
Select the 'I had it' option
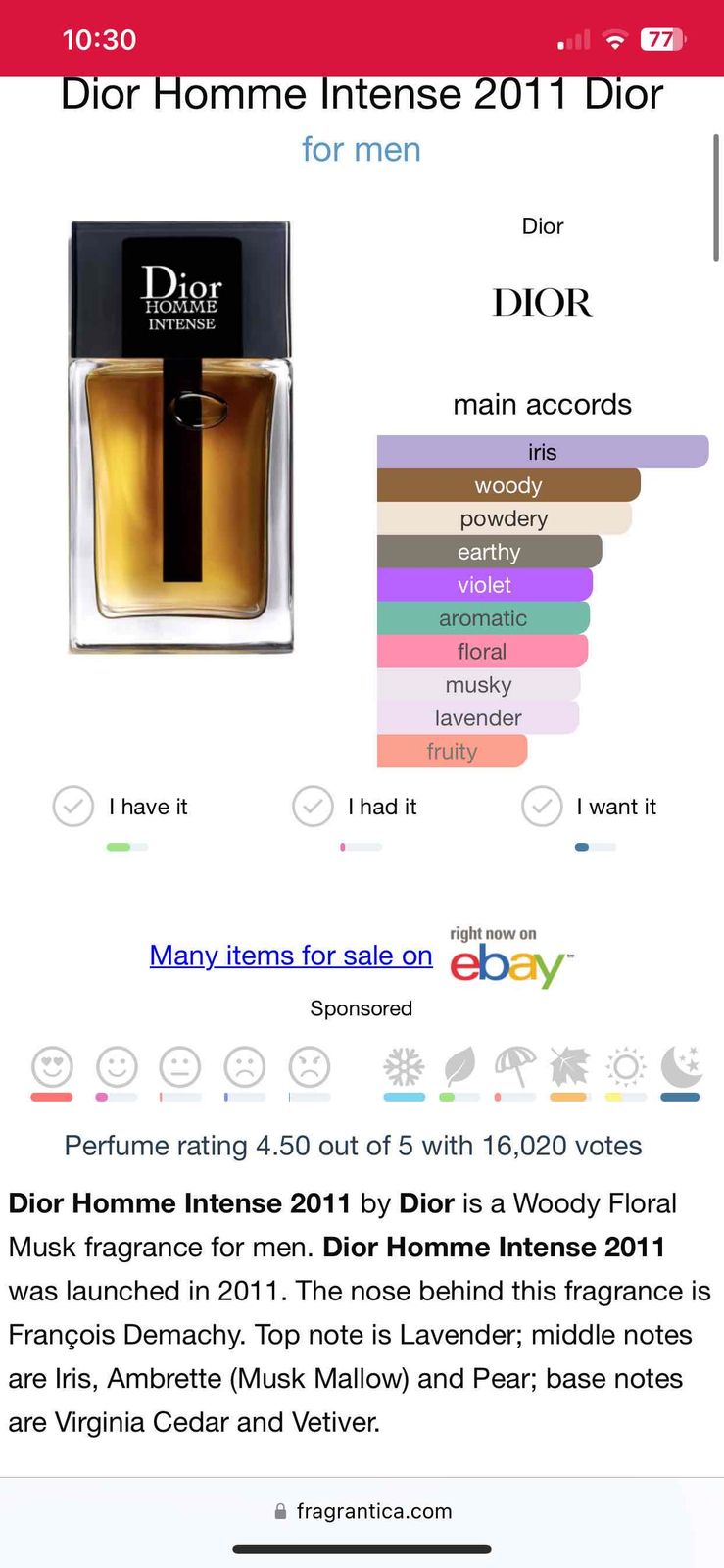pyautogui.click(x=355, y=807)
